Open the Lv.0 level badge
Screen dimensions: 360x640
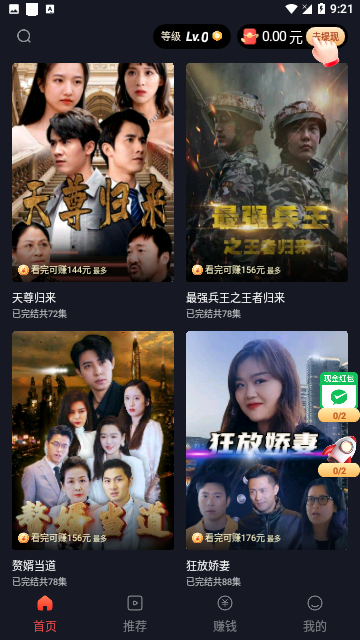192,36
